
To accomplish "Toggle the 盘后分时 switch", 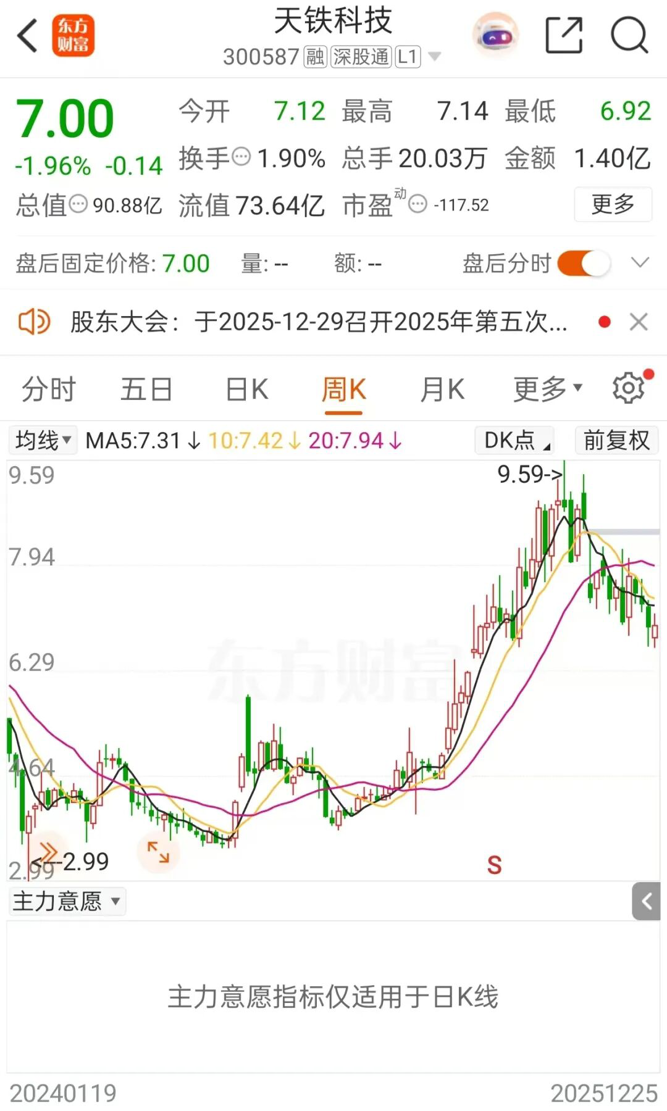I will [x=584, y=264].
